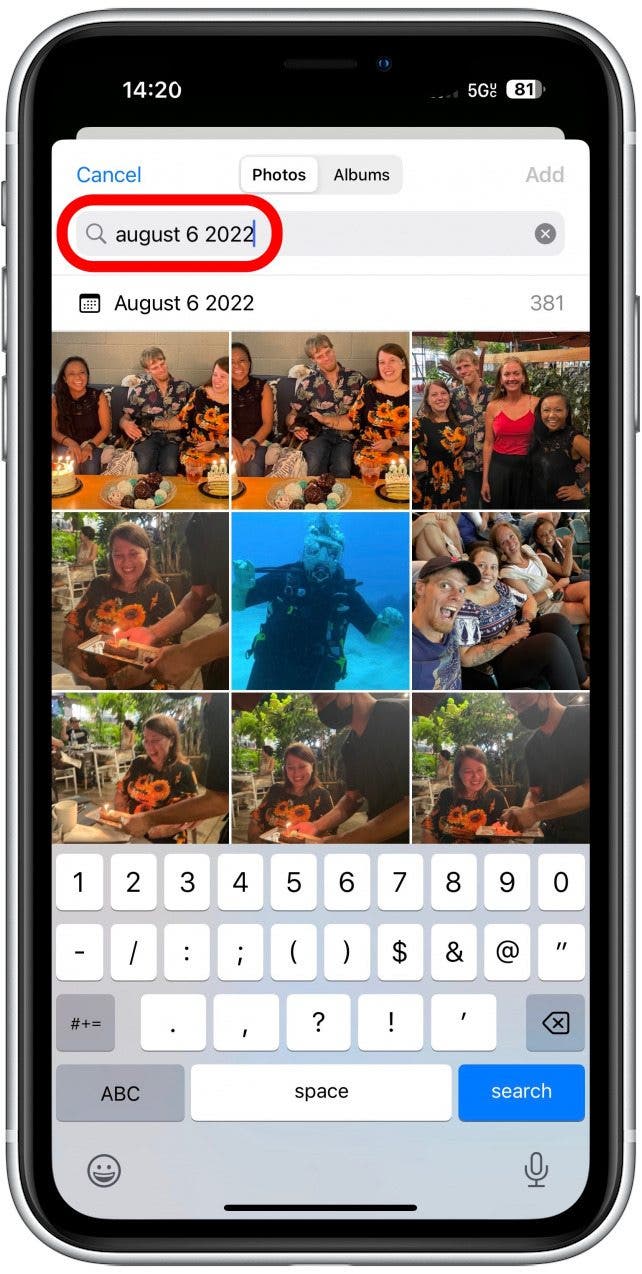Select the four-person group standing photo
Image resolution: width=642 pixels, height=1274 pixels.
click(500, 421)
